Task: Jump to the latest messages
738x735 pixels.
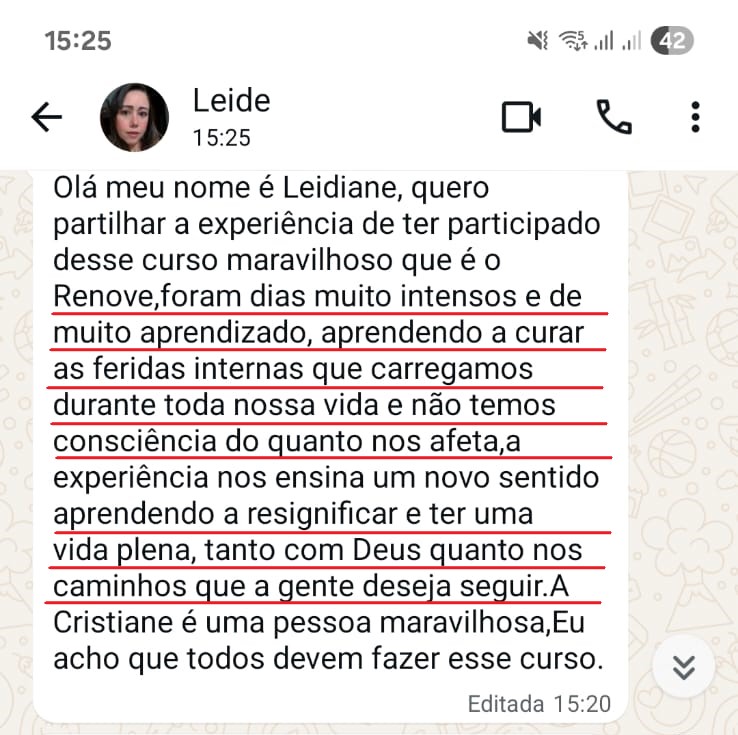Action: pos(684,667)
